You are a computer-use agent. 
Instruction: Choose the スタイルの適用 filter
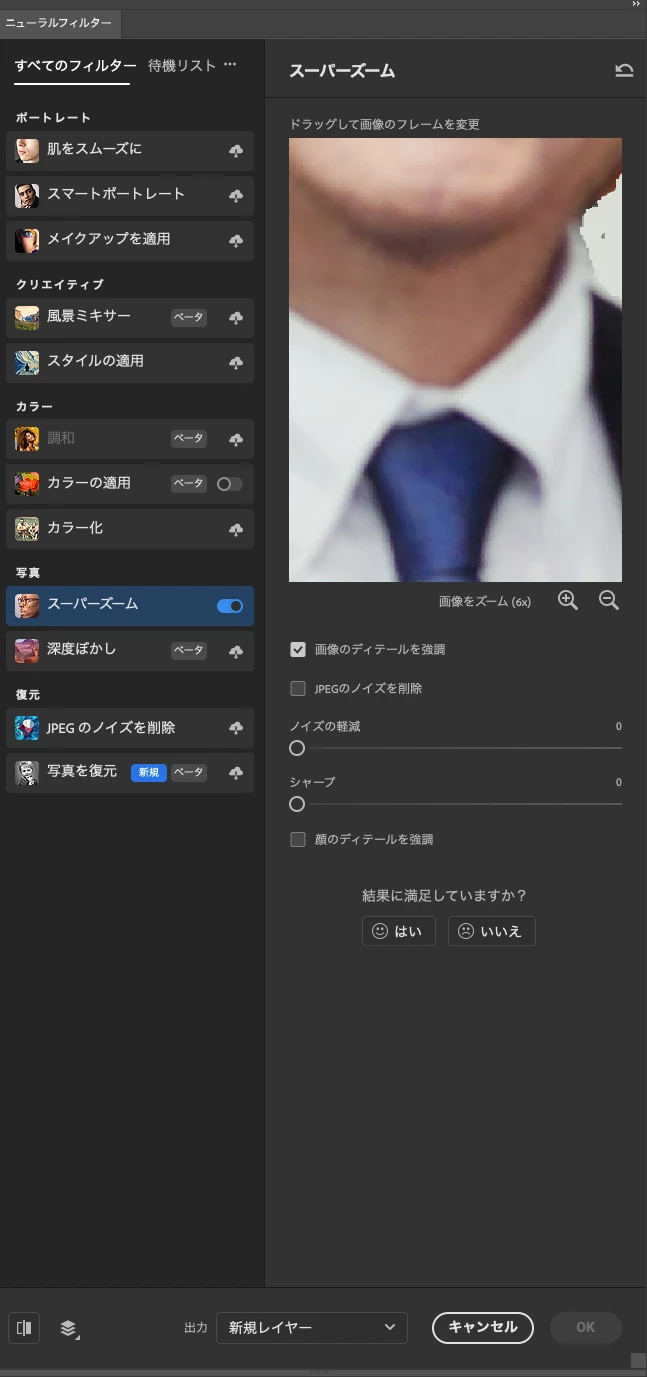click(95, 361)
